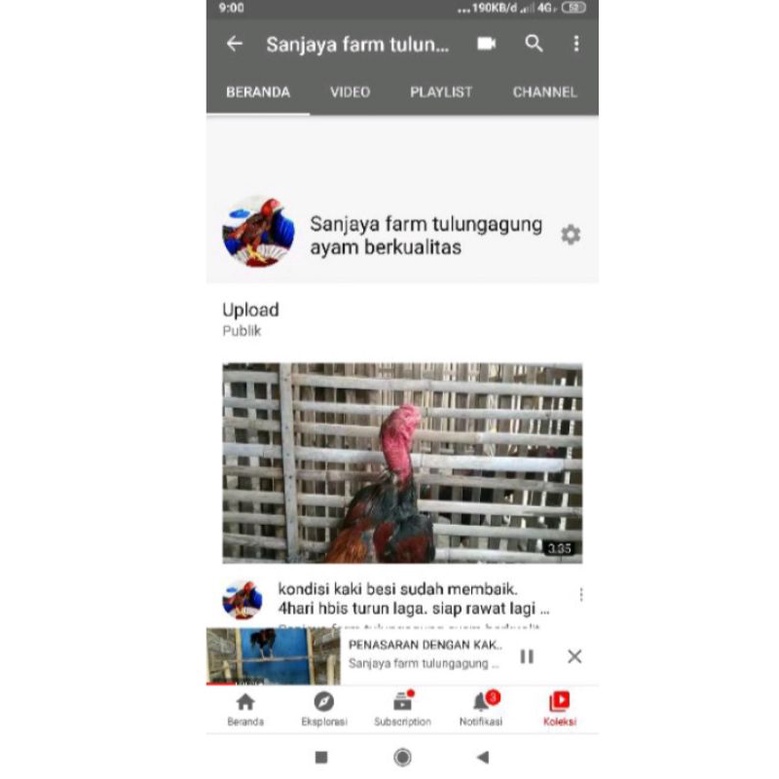Screen dimensions: 779x779
Task: Open options for the kondisi kaki besi video
Action: click(x=580, y=595)
